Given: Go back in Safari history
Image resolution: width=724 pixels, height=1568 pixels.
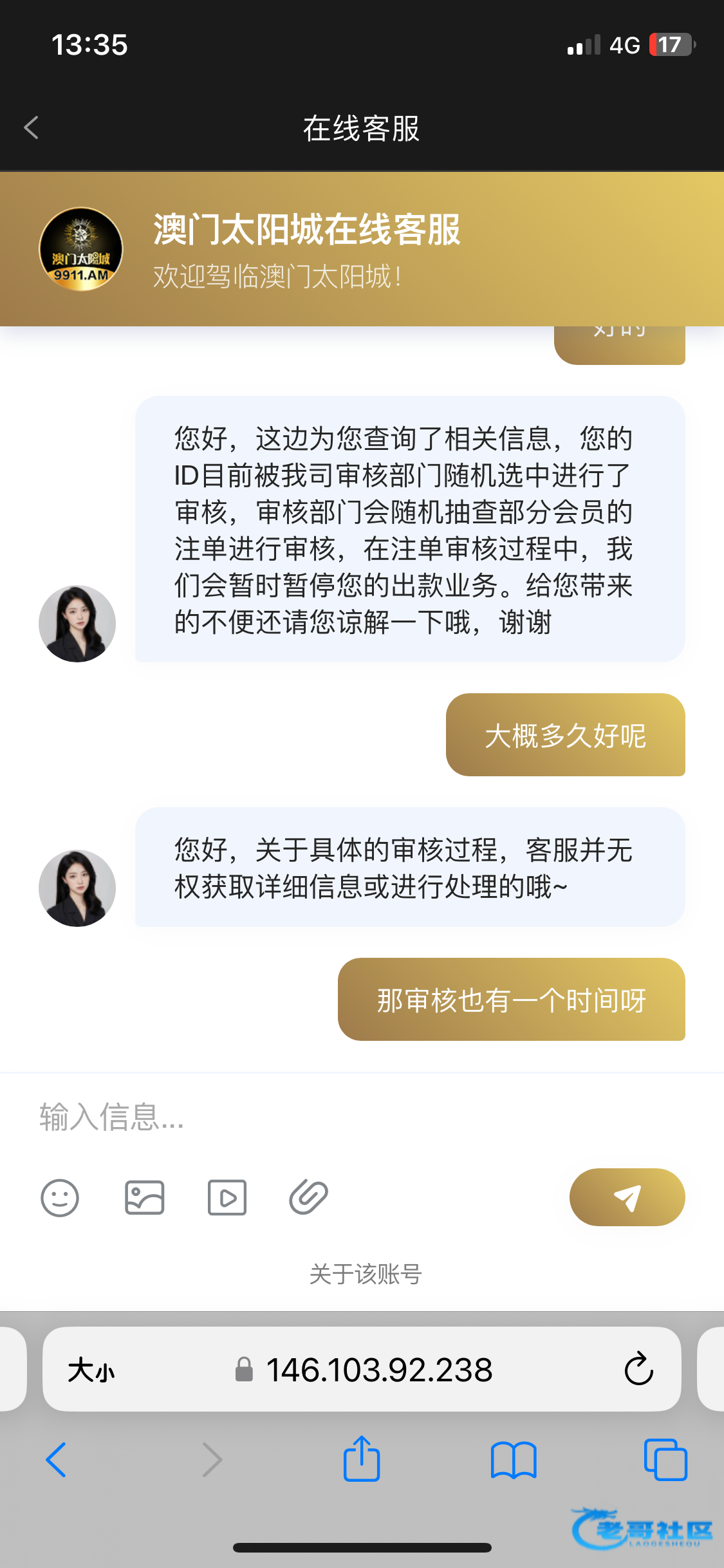Looking at the screenshot, I should pos(56,1460).
